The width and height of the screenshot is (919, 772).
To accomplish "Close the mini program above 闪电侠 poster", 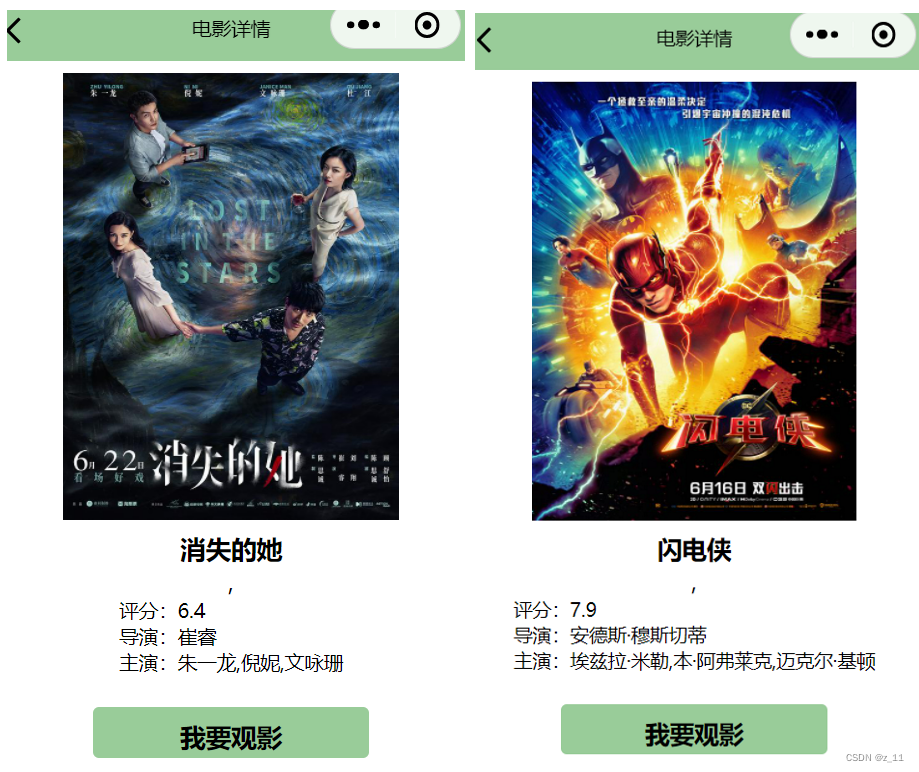I will pos(883,35).
